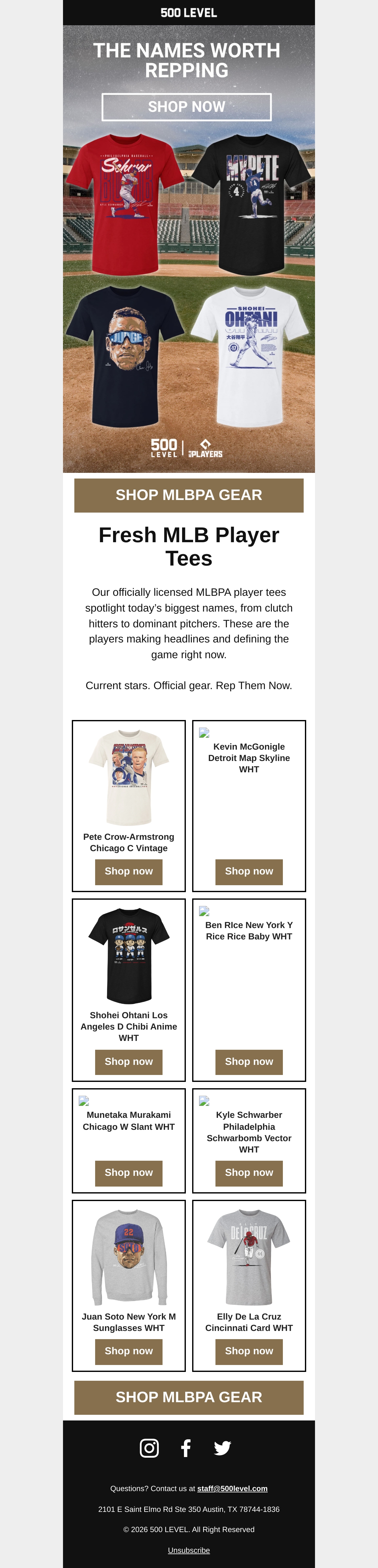Viewport: 378px width, 1568px height.
Task: Shop now for Munetaka Murakami Chicago tee
Action: pos(129,1173)
